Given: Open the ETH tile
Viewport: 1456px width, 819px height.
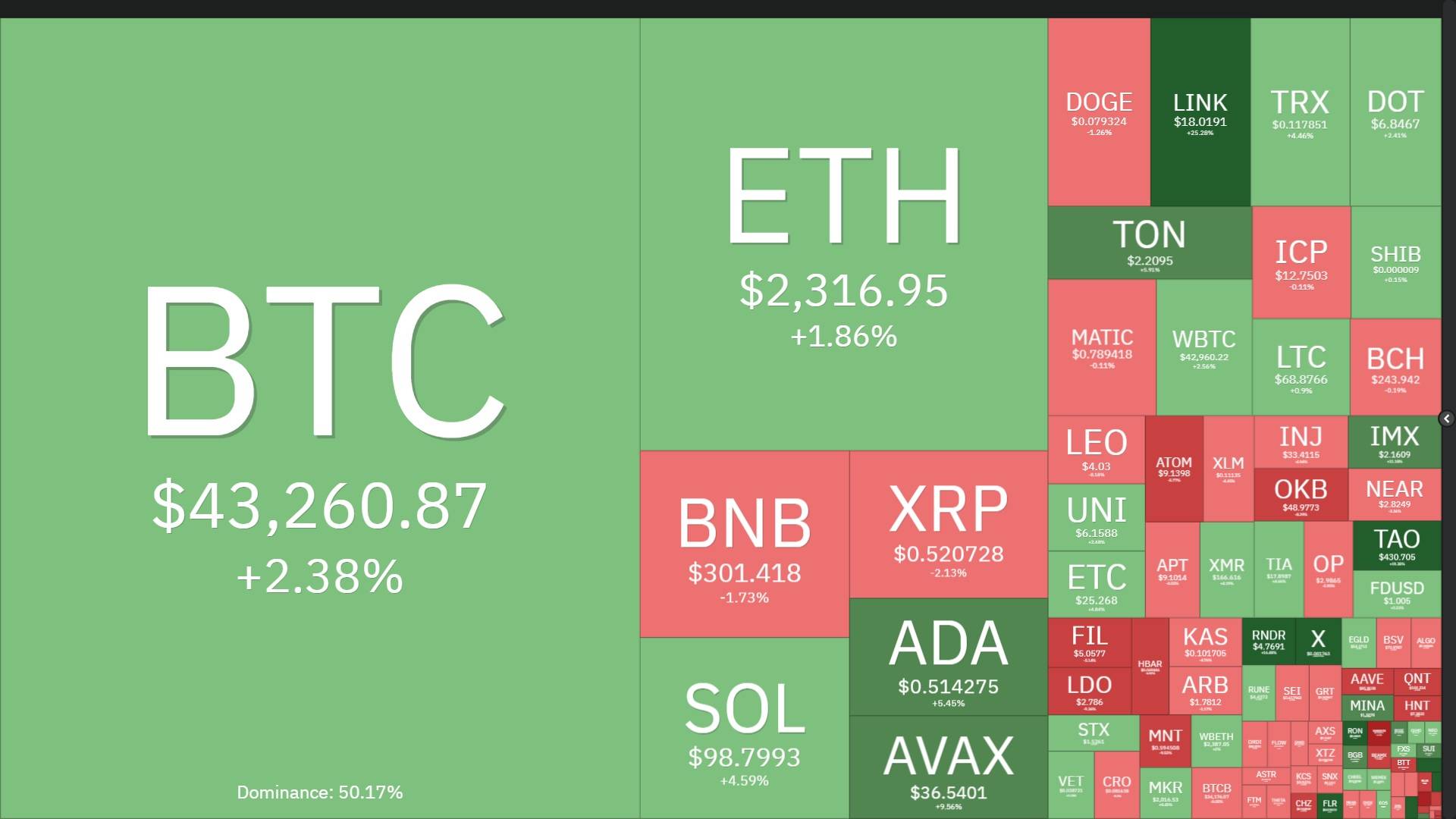Looking at the screenshot, I should (x=843, y=235).
